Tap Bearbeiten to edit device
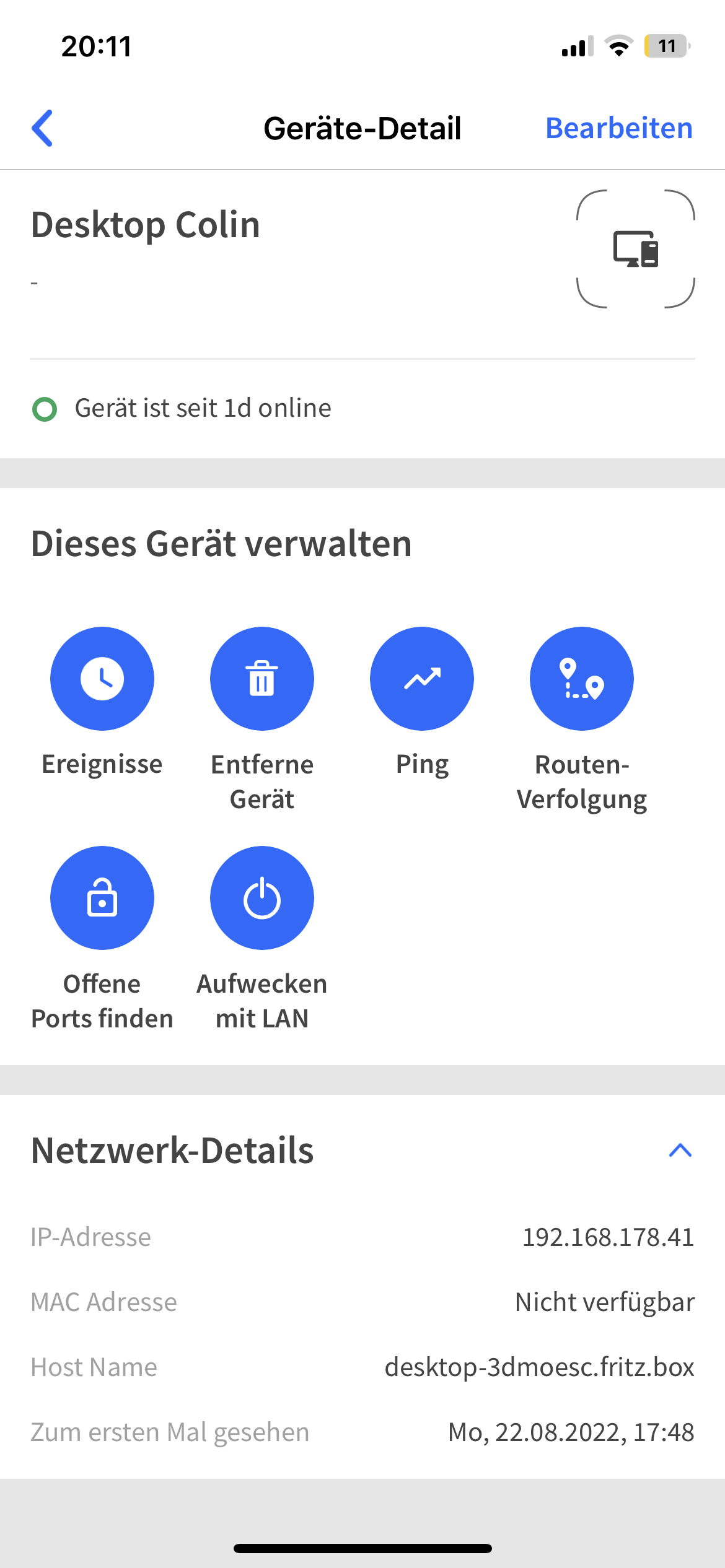This screenshot has width=725, height=1568. [x=618, y=128]
